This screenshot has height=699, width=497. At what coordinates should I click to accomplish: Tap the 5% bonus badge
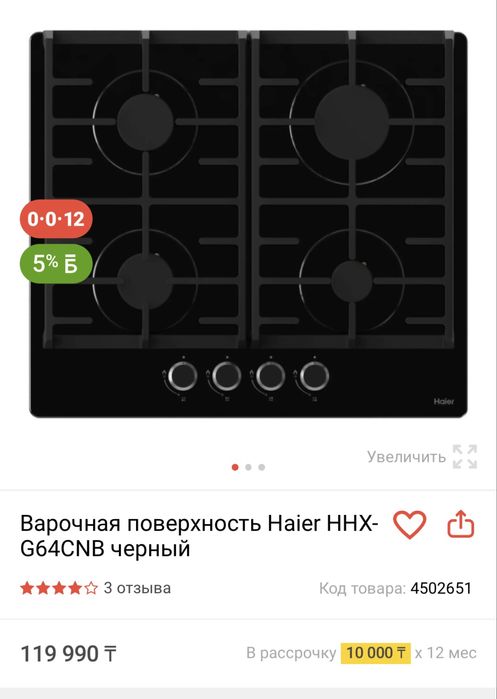(x=56, y=263)
